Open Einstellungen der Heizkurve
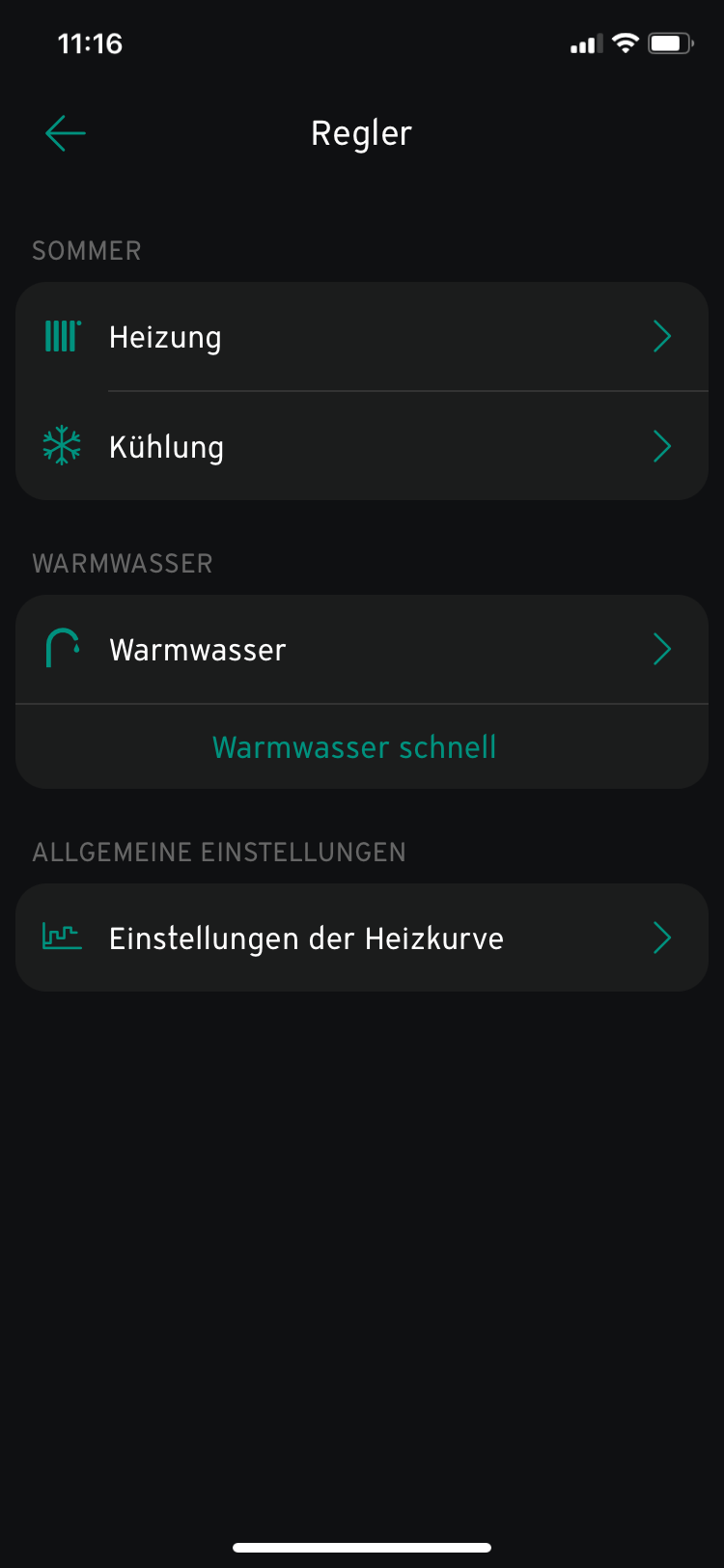This screenshot has width=724, height=1568. click(x=361, y=938)
